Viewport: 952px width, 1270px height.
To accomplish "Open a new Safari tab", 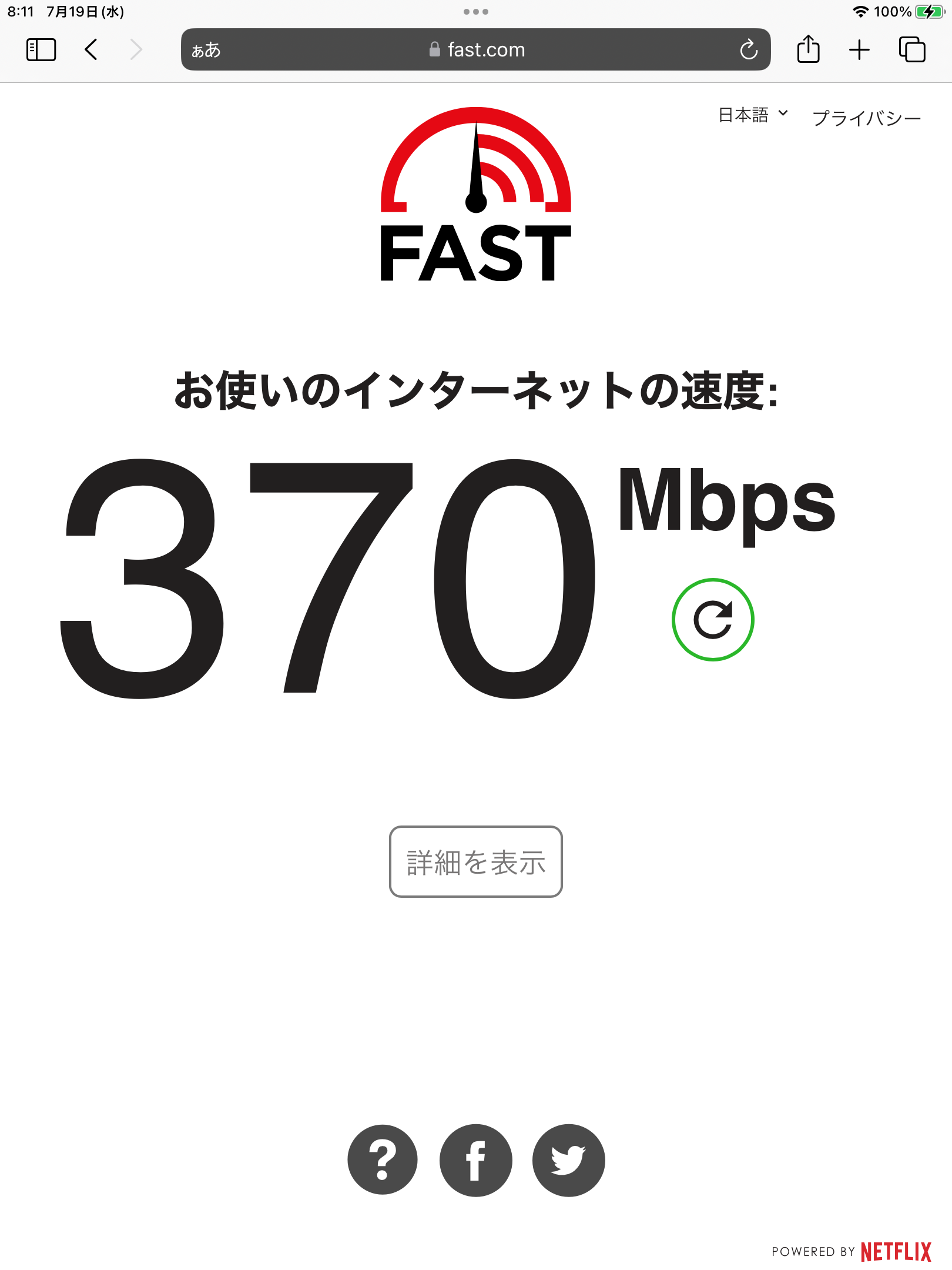I will coord(859,49).
